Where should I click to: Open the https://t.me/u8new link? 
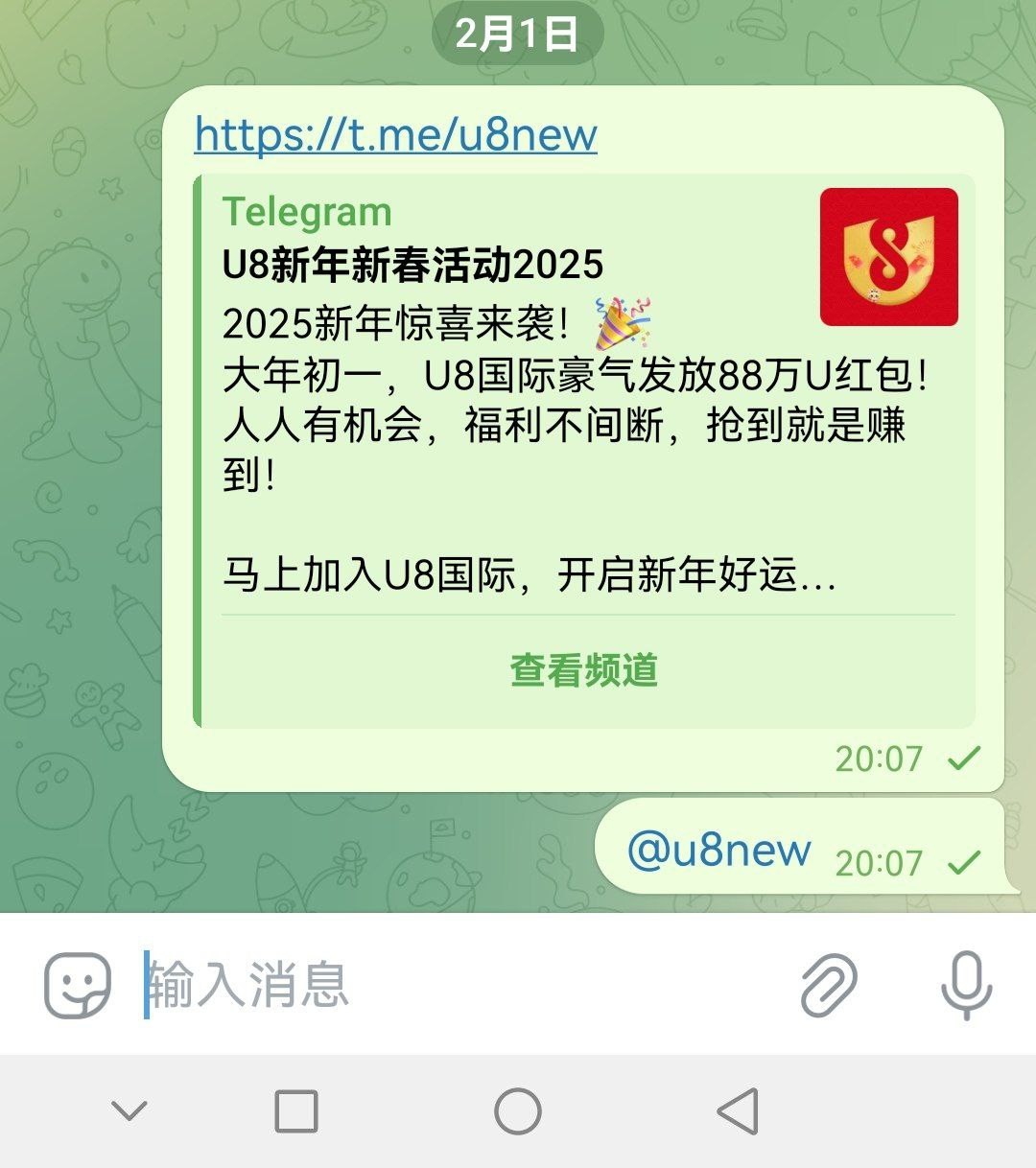click(x=395, y=135)
